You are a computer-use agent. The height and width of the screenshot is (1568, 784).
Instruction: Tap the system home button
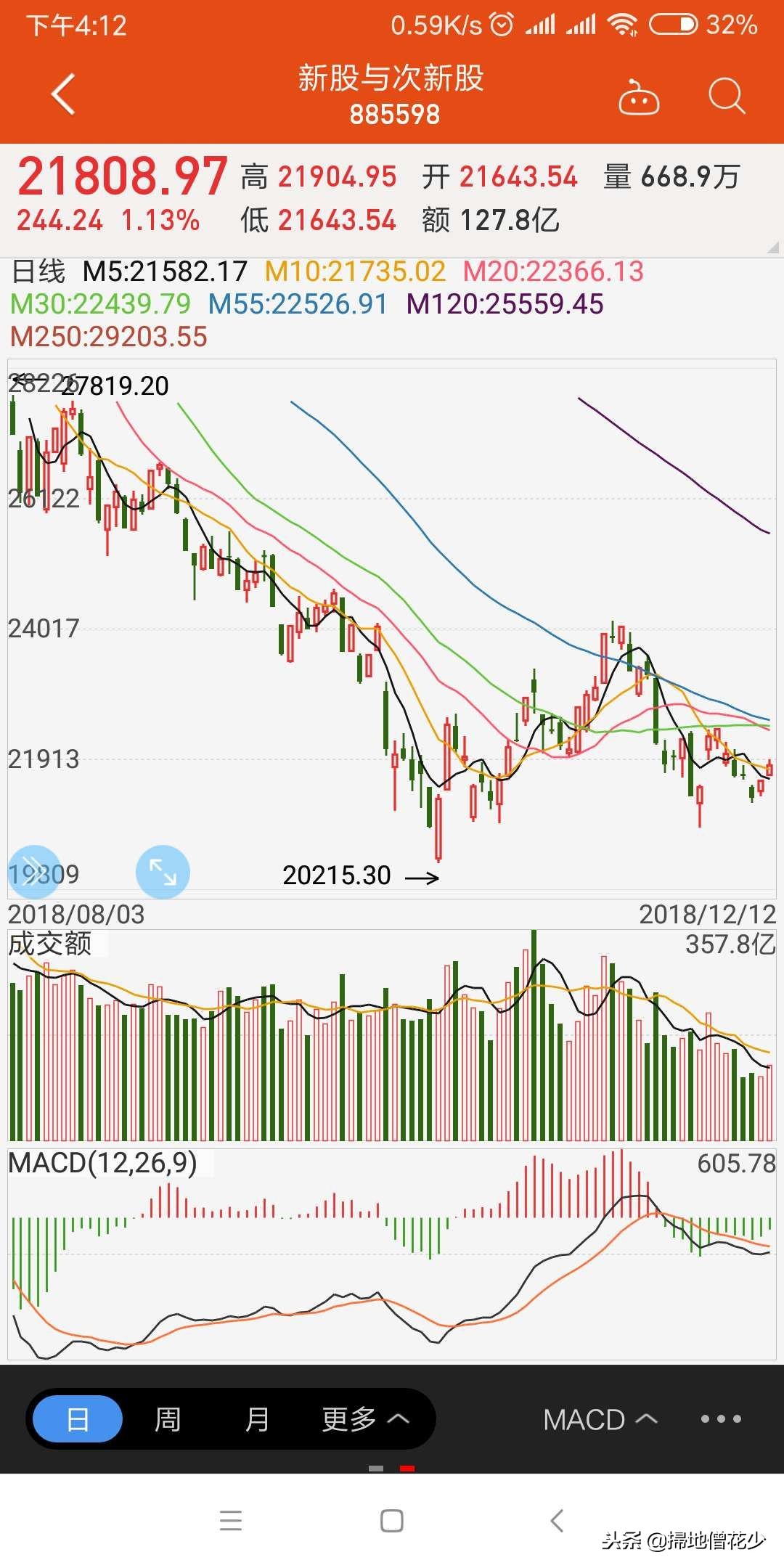tap(392, 1520)
